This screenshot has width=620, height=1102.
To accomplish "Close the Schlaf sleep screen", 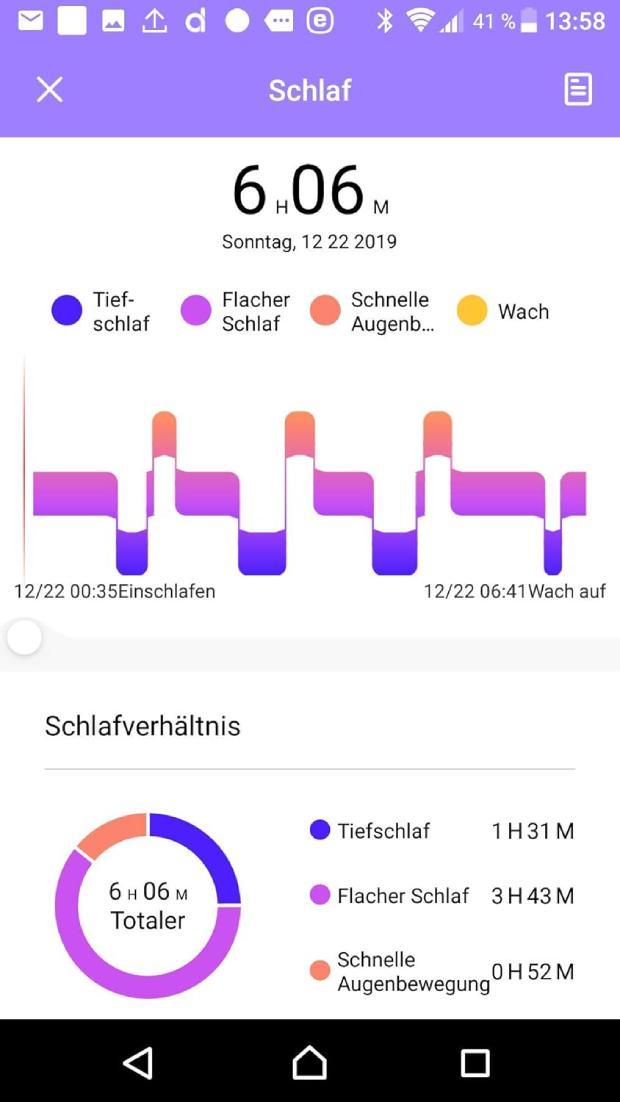I will 49,90.
